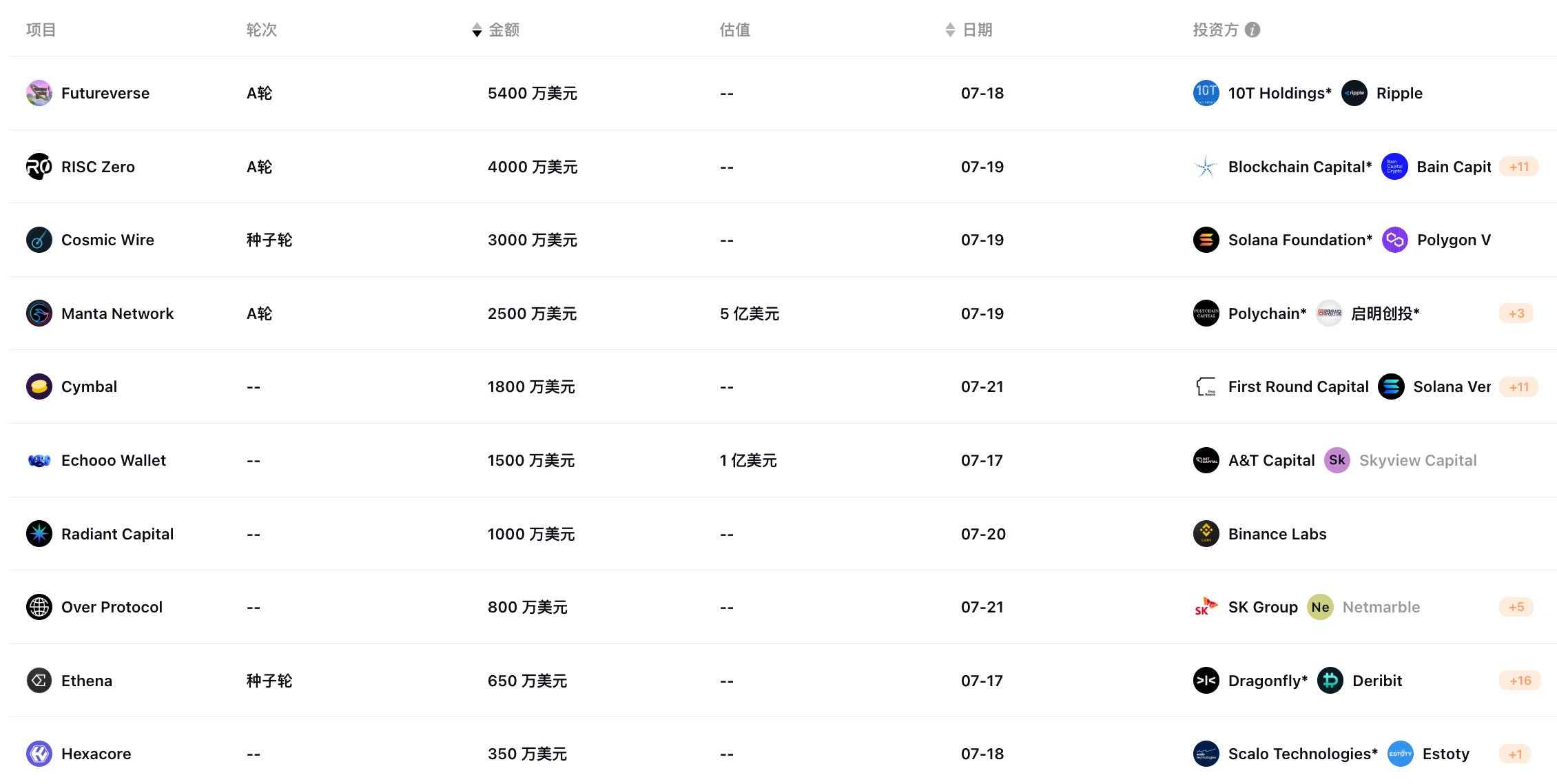View investor Binance Labs
This screenshot has width=1557, height=784.
pos(1260,534)
